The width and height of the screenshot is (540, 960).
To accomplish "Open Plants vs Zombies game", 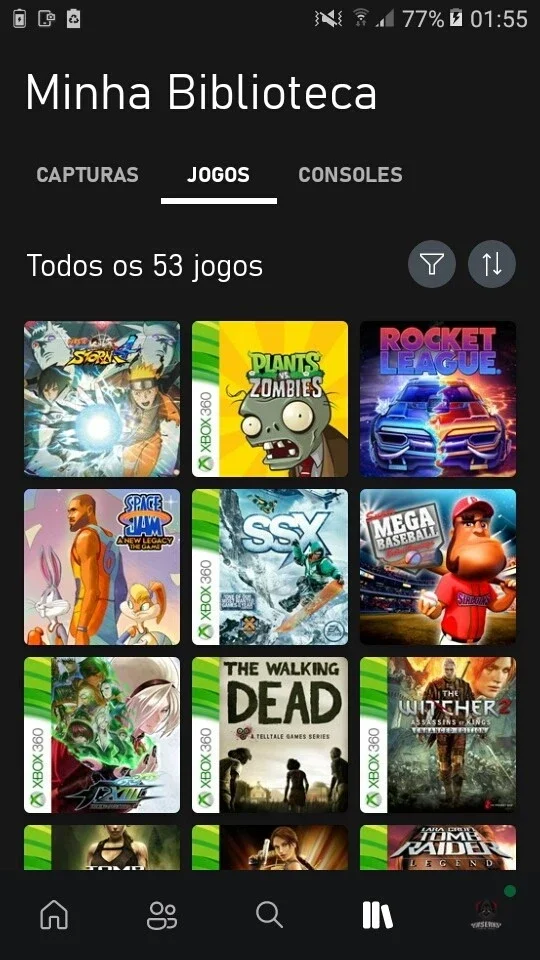I will coord(270,399).
